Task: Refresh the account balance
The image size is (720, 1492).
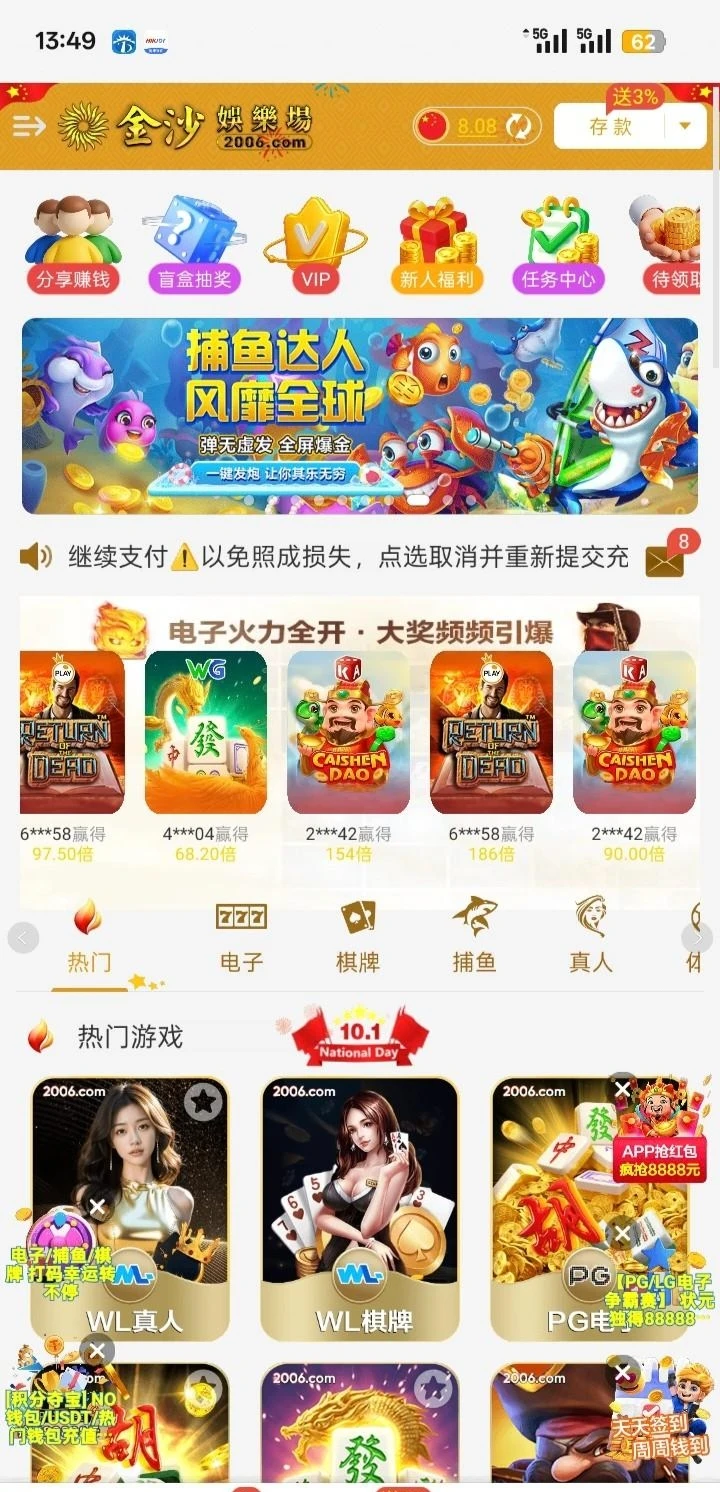Action: point(518,127)
